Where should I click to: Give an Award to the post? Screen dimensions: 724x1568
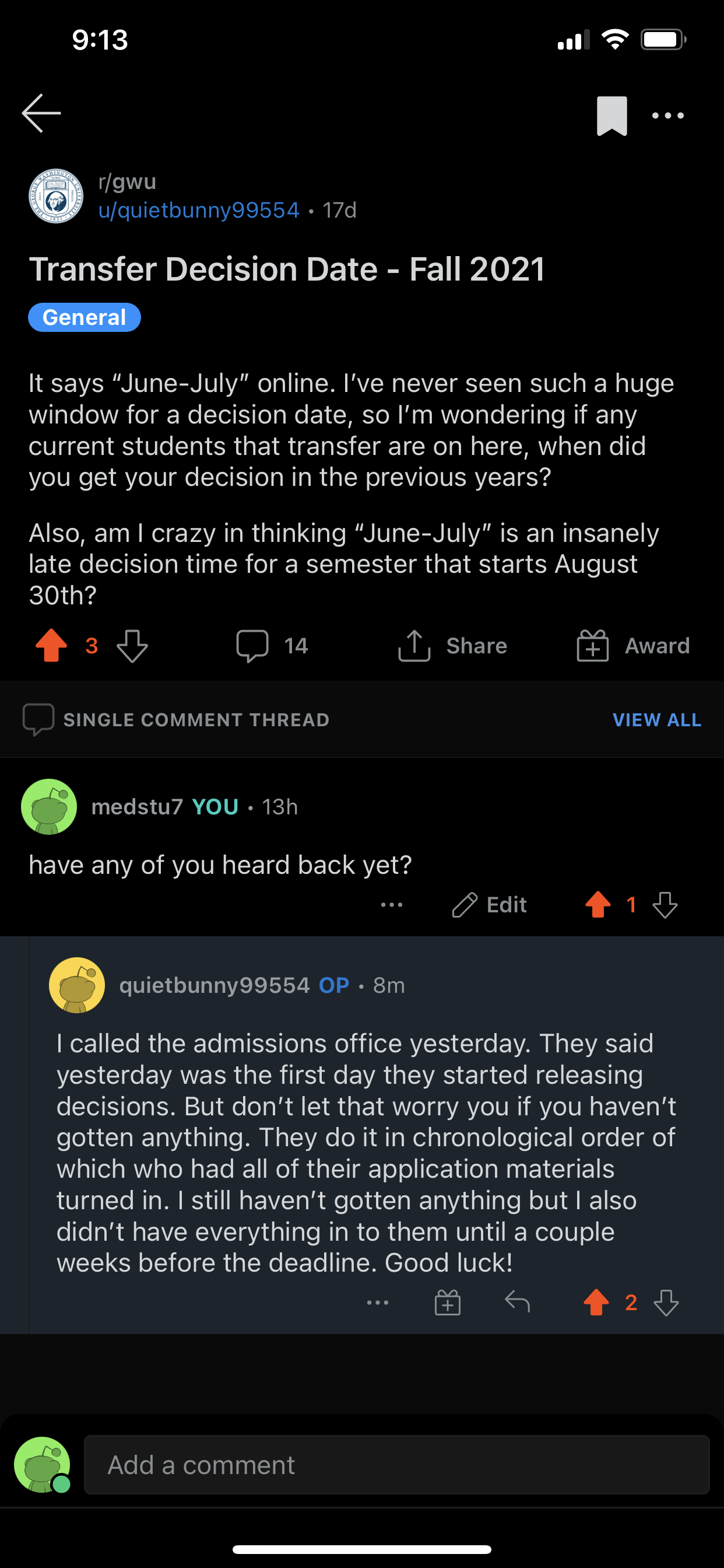click(632, 645)
